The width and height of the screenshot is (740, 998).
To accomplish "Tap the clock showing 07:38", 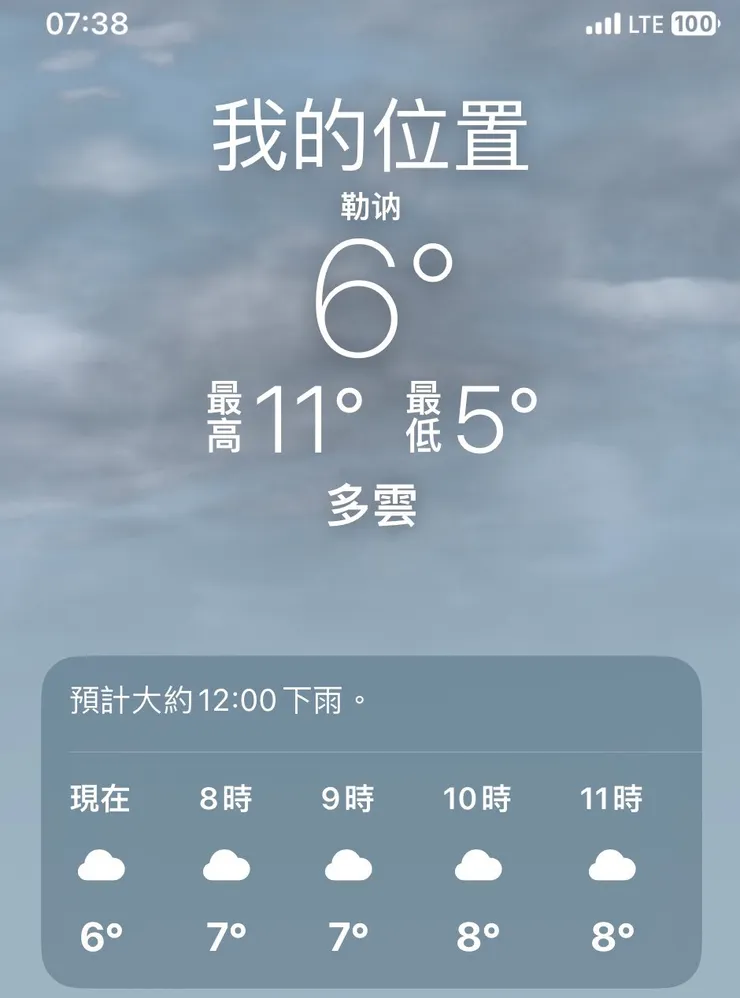I will pos(88,22).
